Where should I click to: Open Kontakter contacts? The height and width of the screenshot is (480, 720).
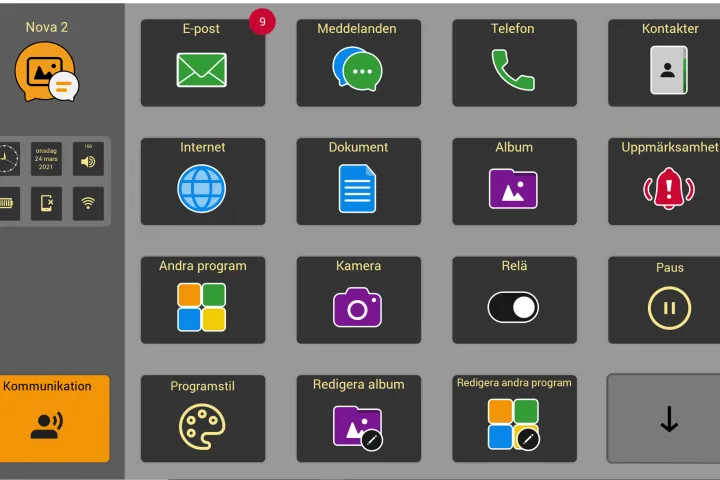pos(667,63)
